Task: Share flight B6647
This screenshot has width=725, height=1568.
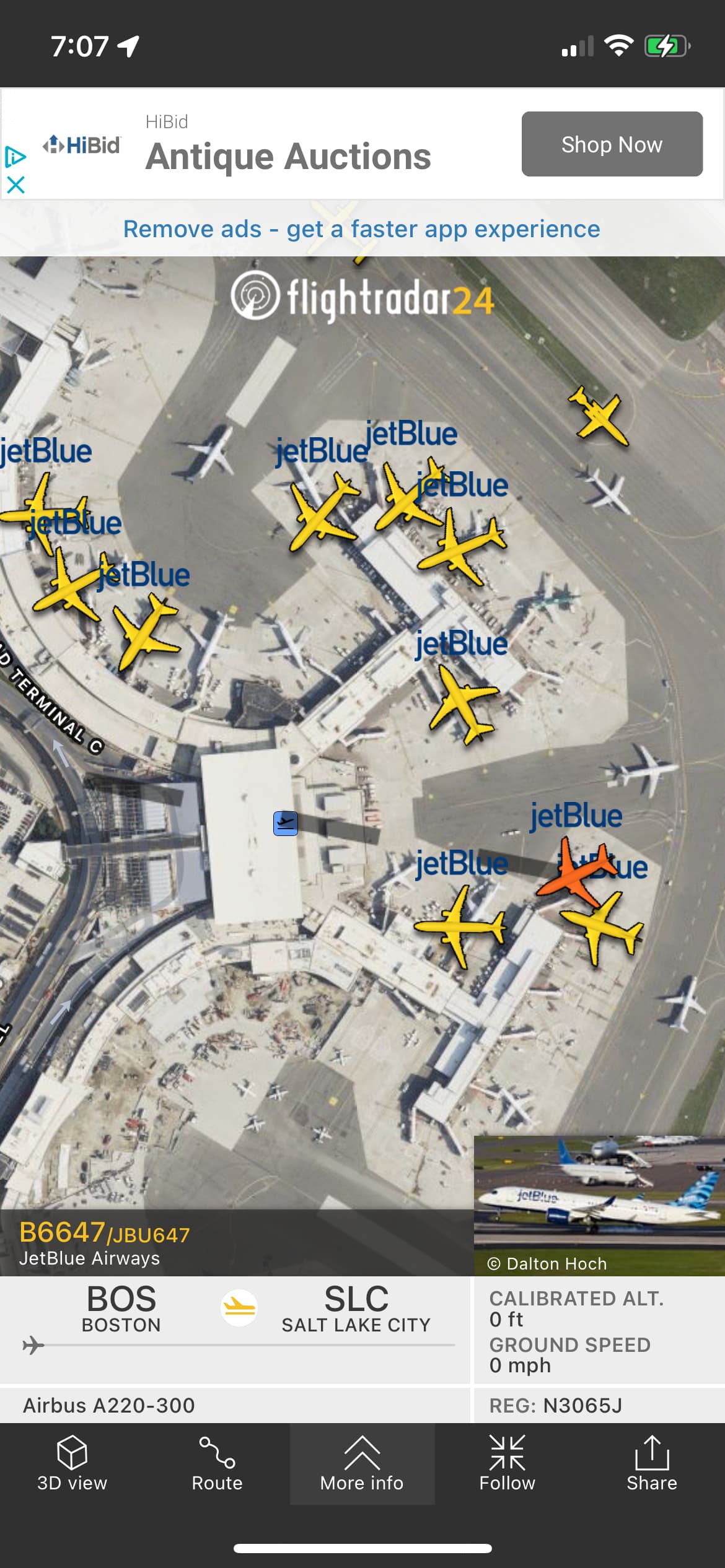Action: [x=651, y=1463]
